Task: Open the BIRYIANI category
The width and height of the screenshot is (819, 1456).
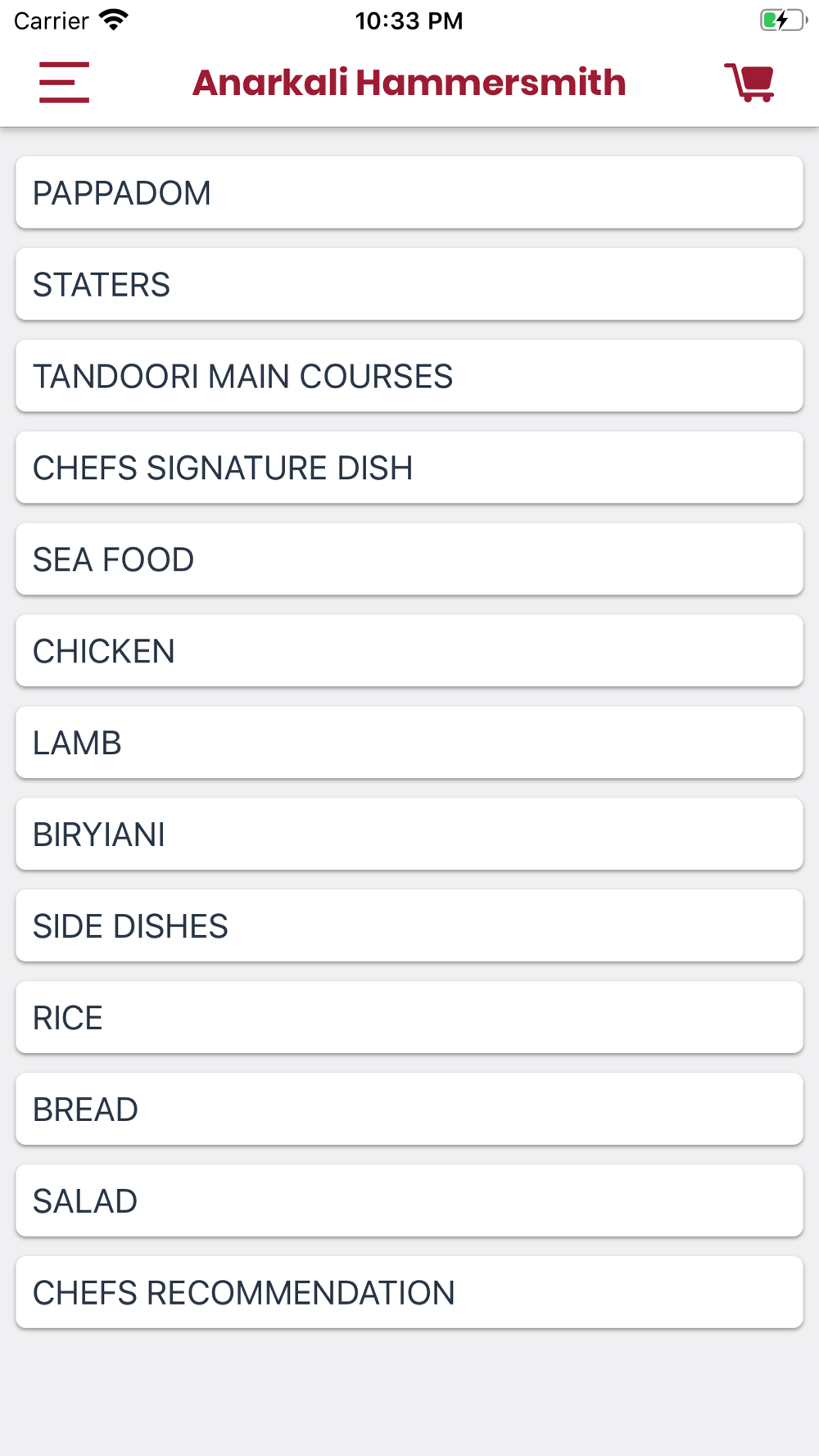Action: [409, 834]
